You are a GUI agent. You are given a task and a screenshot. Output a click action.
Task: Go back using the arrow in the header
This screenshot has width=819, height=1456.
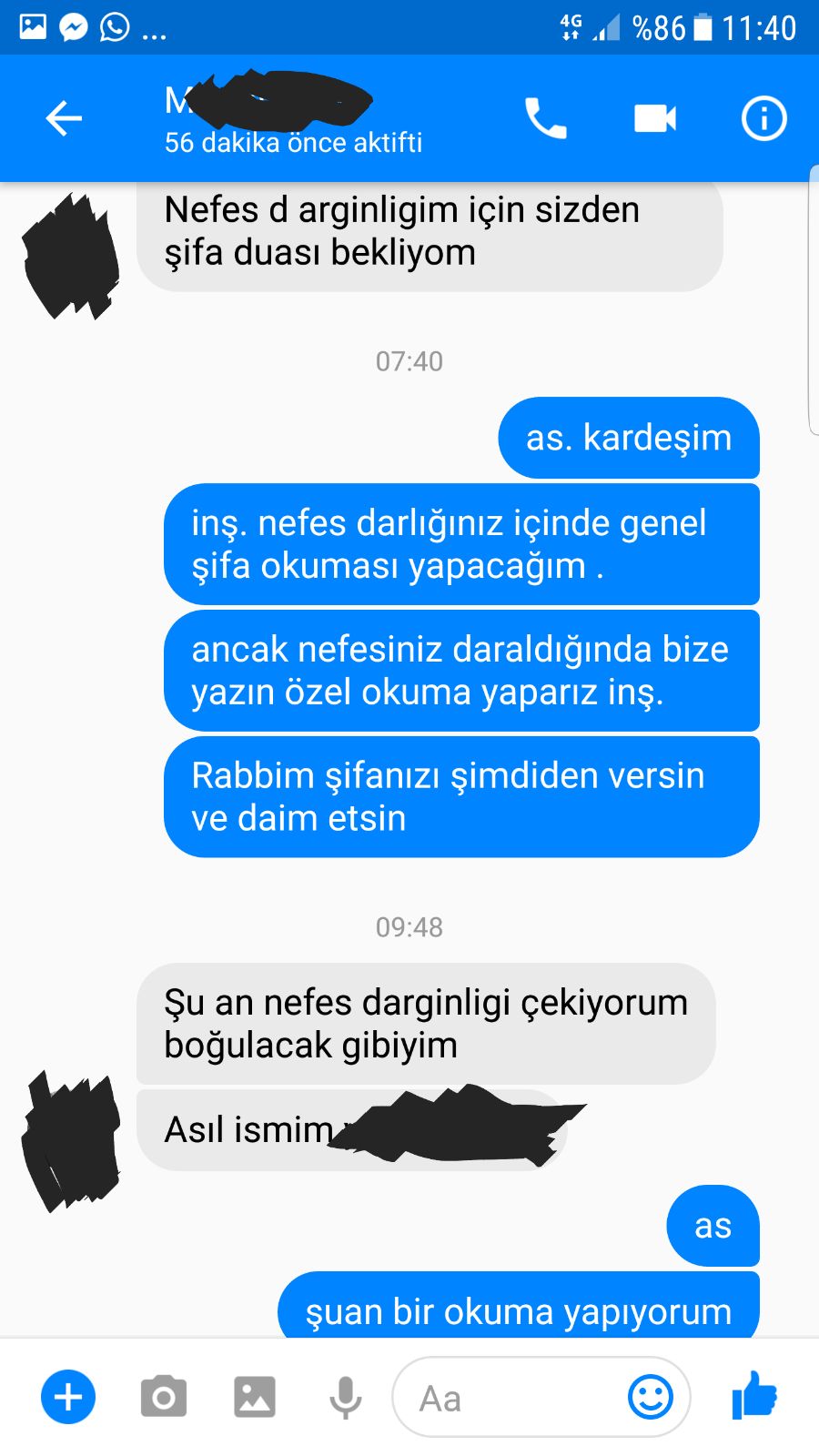click(x=64, y=118)
